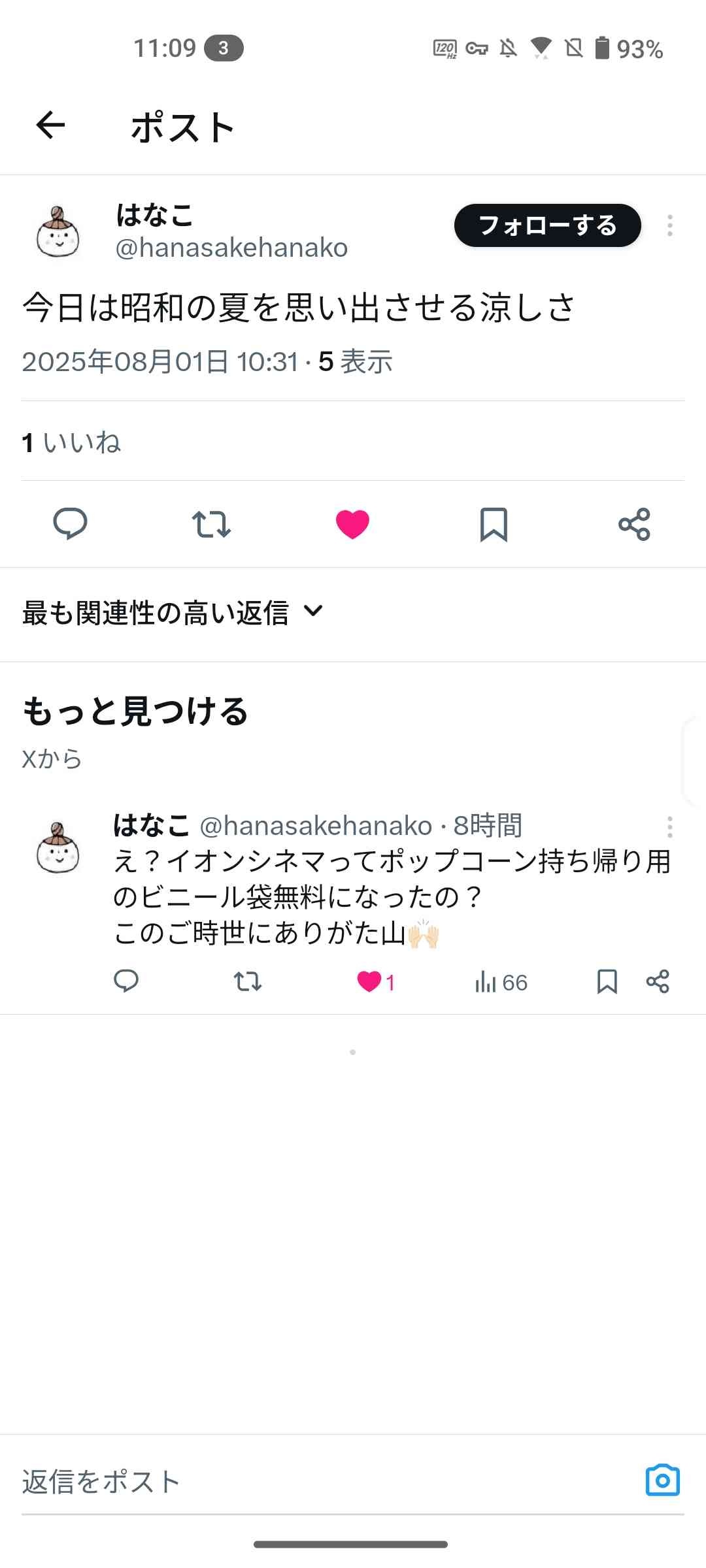The image size is (706, 1568).
Task: Open はなこ's avatar in the main post
Action: pos(58,232)
